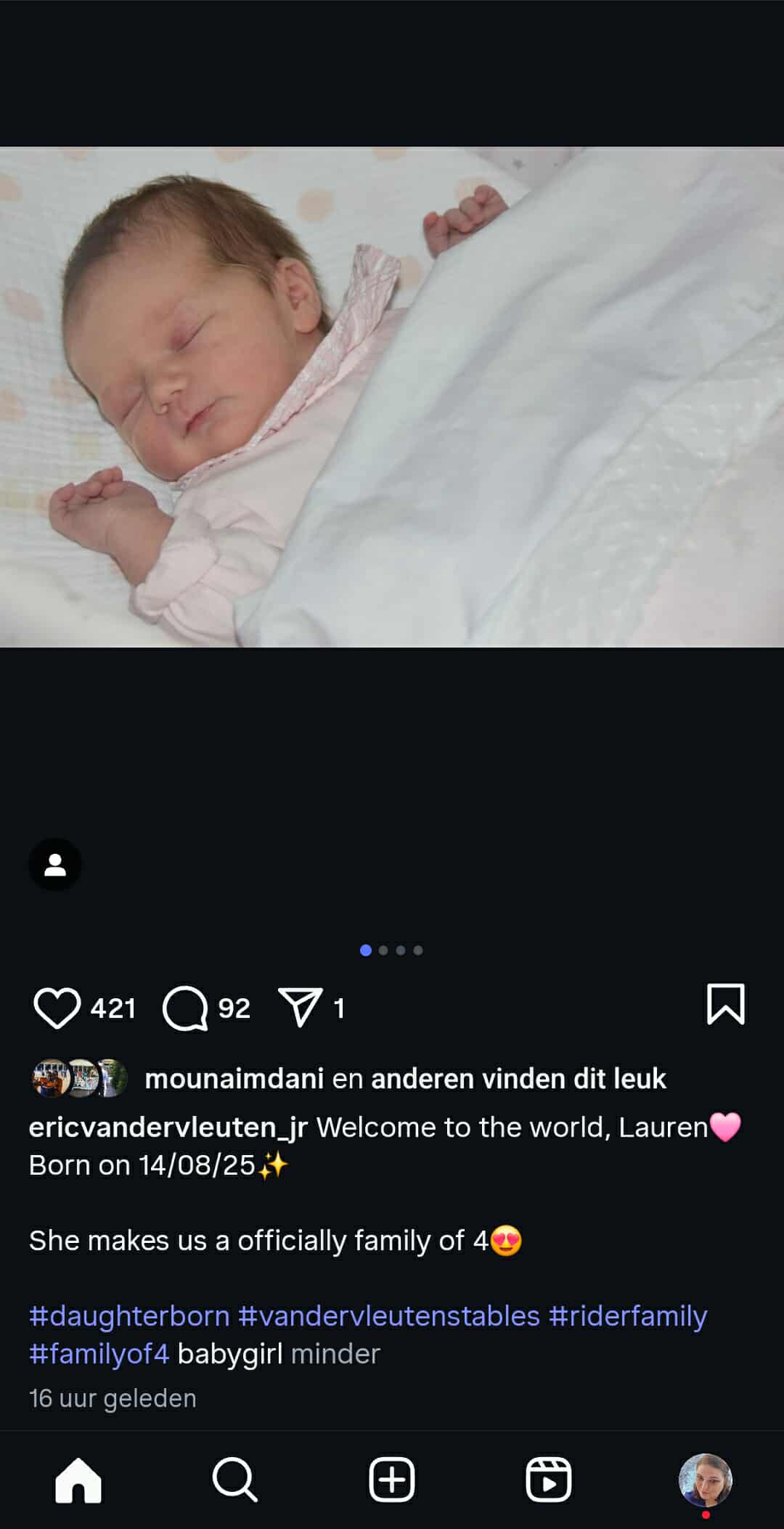The width and height of the screenshot is (784, 1529).
Task: Open the #vandervleutenstables hashtag
Action: [x=389, y=1316]
